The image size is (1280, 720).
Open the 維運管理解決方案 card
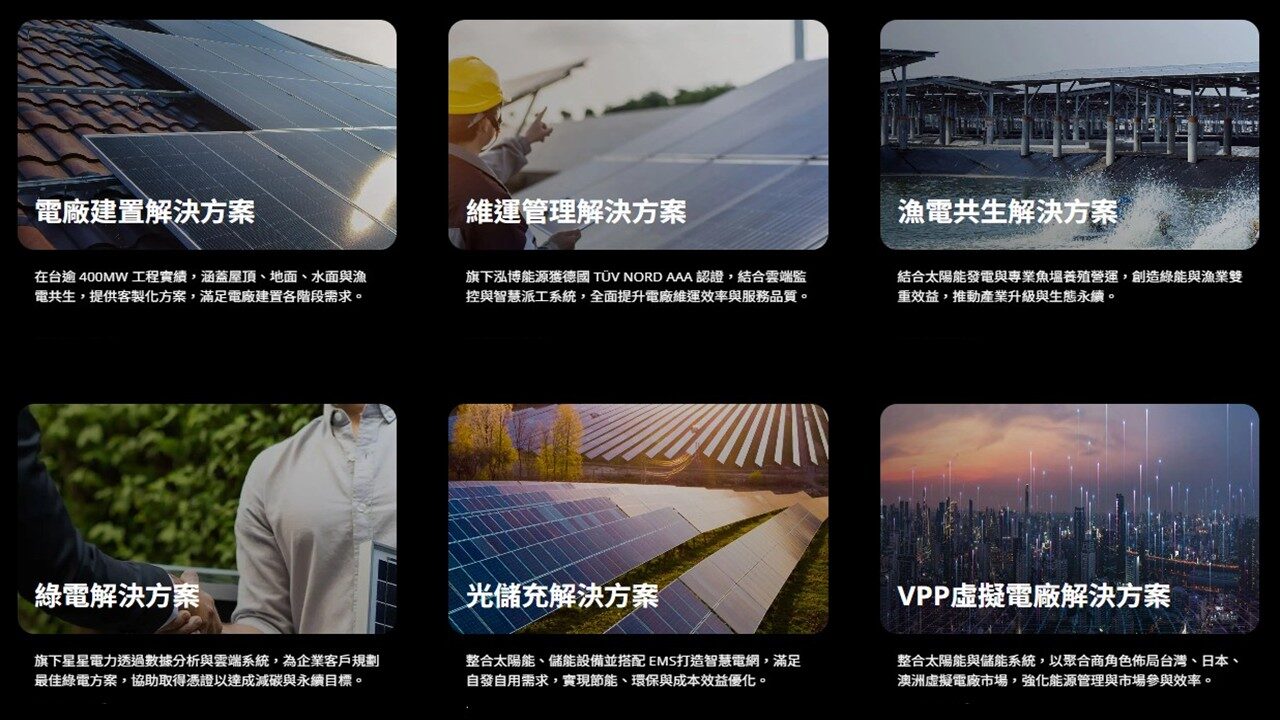tap(638, 135)
